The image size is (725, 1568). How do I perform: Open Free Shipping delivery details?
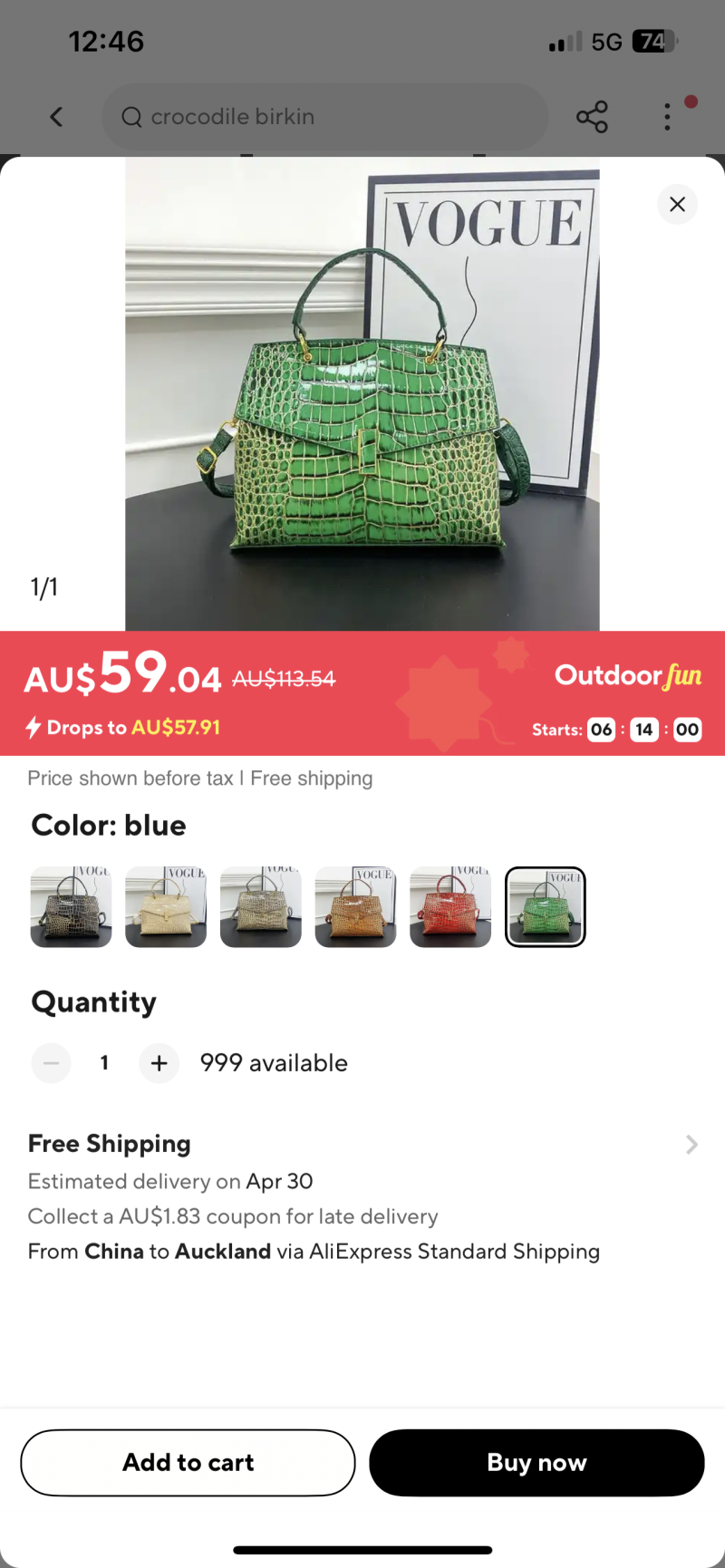pos(691,1145)
